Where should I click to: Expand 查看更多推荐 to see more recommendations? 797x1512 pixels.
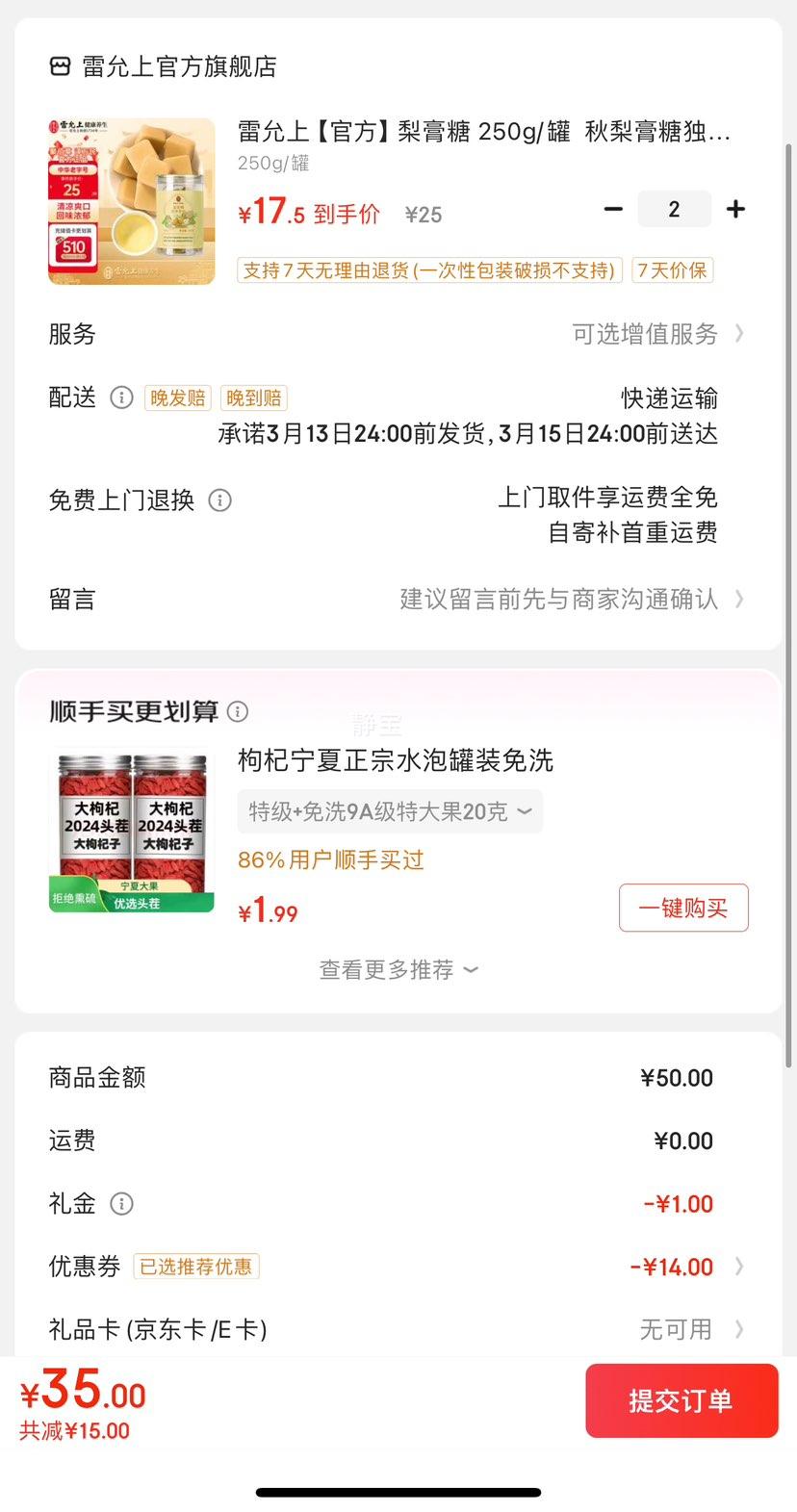(x=398, y=970)
